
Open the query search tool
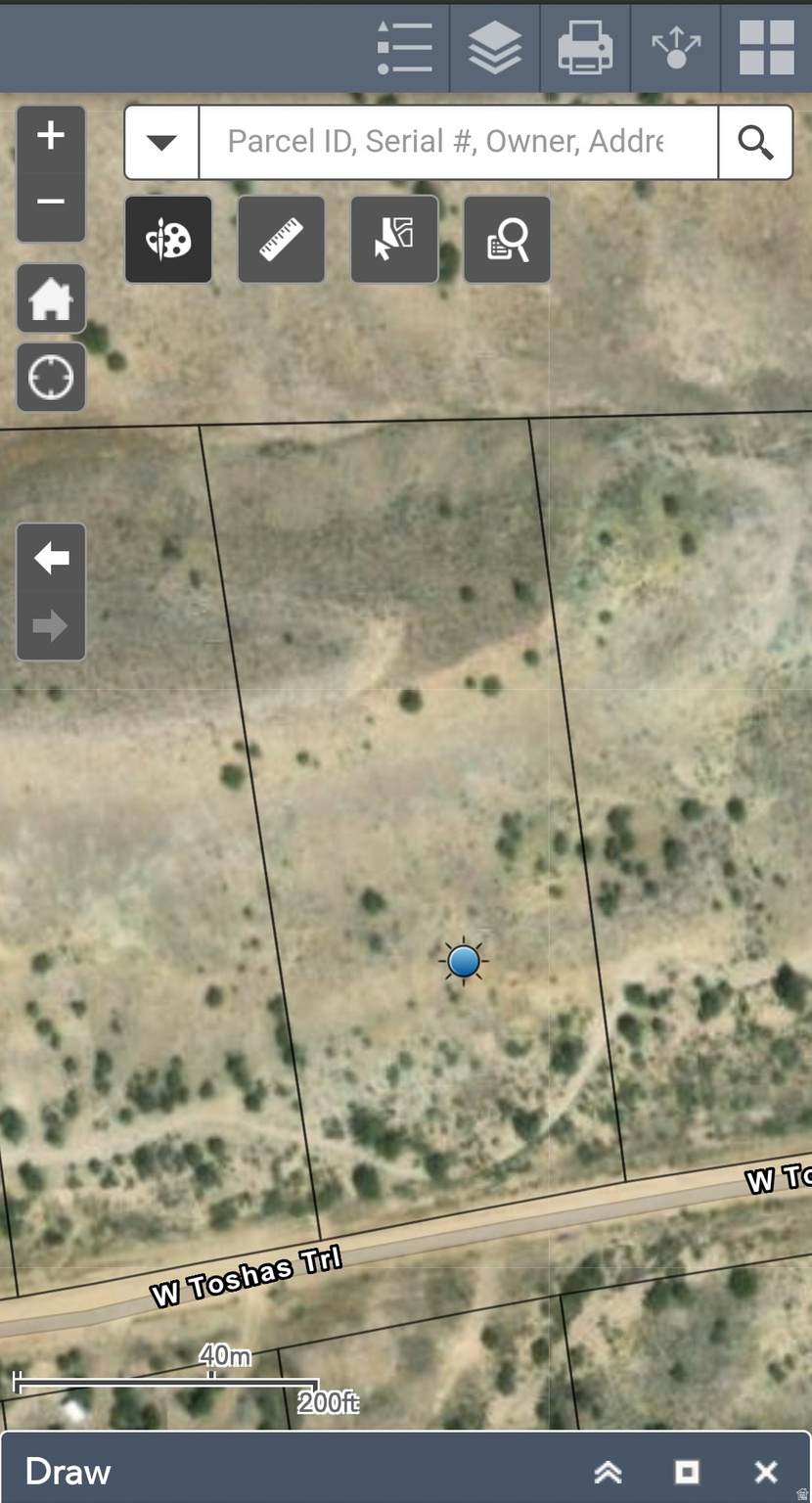[507, 240]
